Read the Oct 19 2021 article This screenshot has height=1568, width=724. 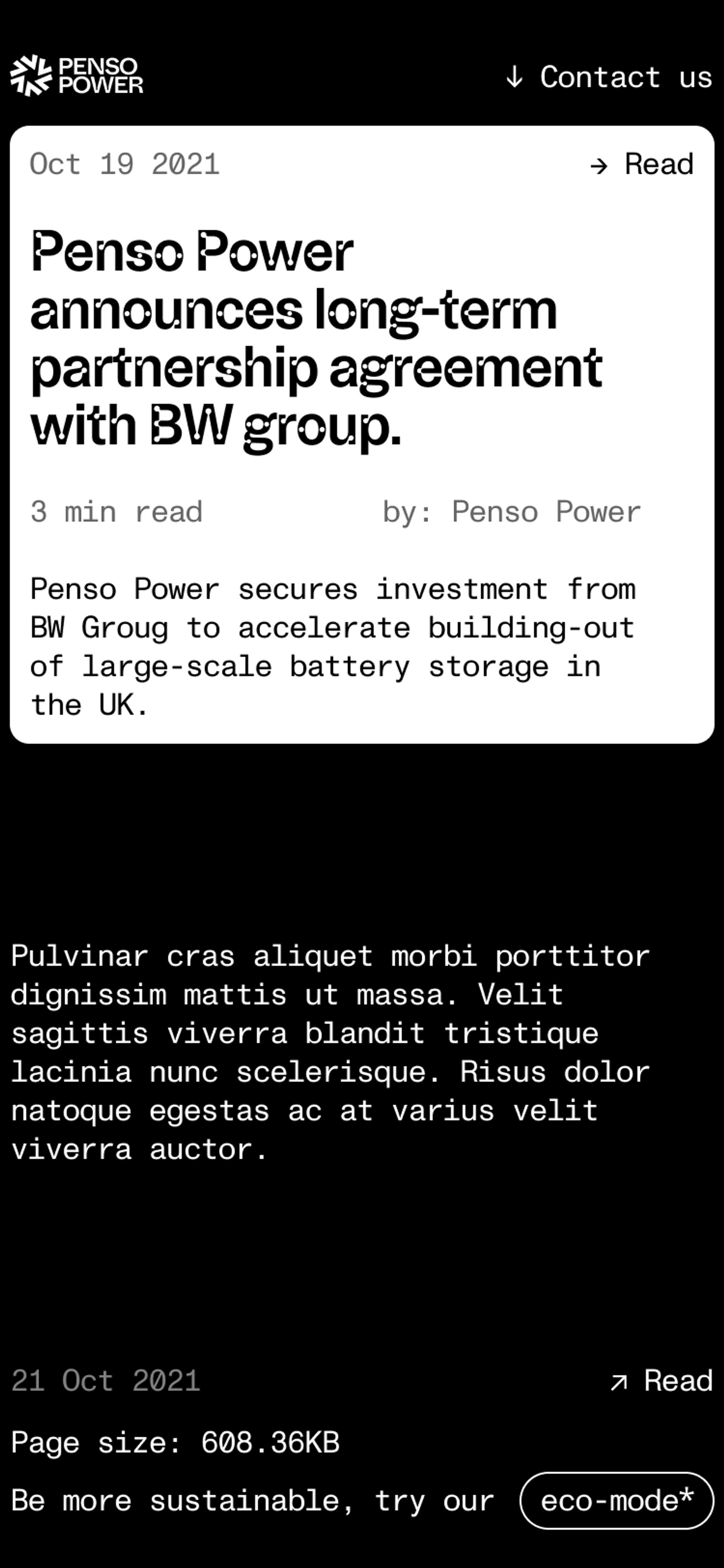pyautogui.click(x=643, y=164)
